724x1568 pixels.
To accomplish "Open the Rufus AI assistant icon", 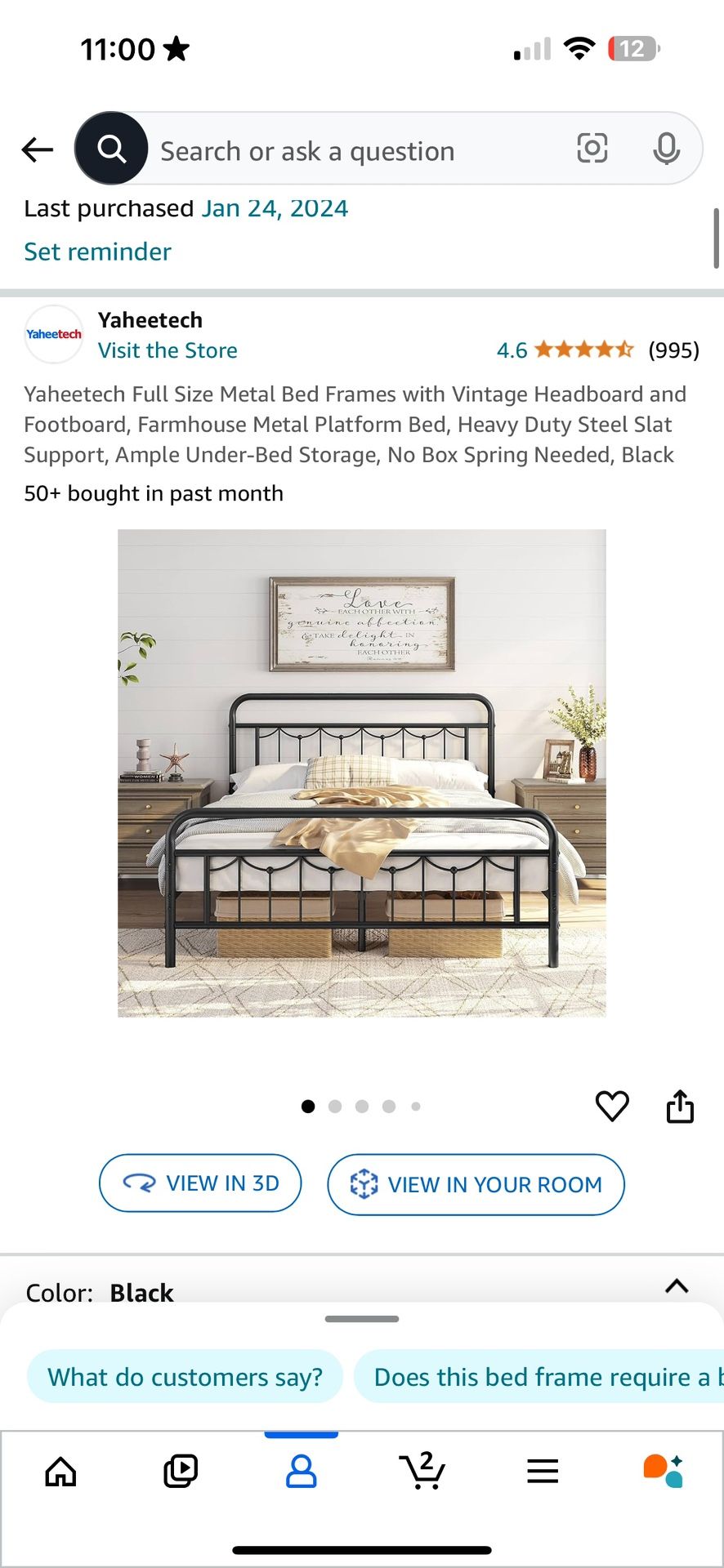I will (x=664, y=1470).
